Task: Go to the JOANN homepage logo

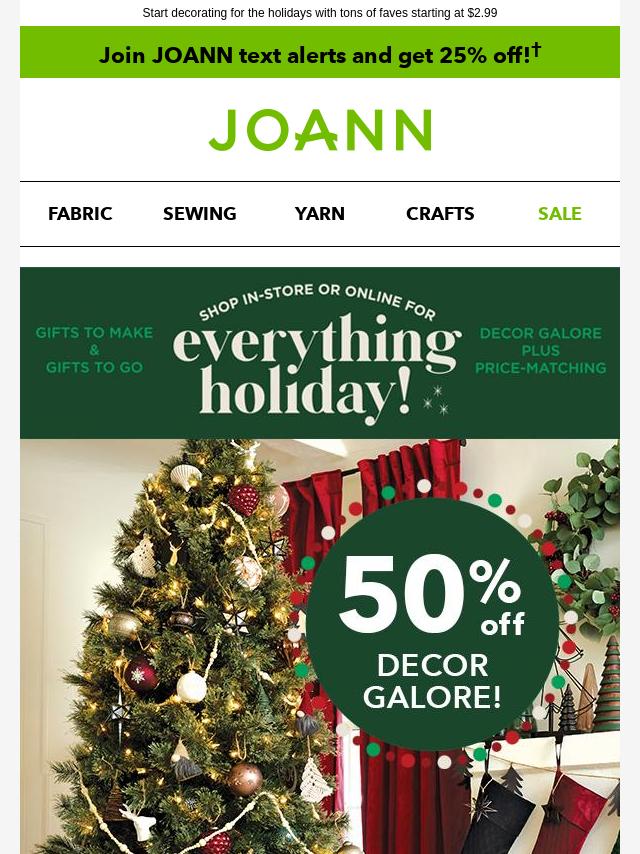Action: [x=320, y=130]
